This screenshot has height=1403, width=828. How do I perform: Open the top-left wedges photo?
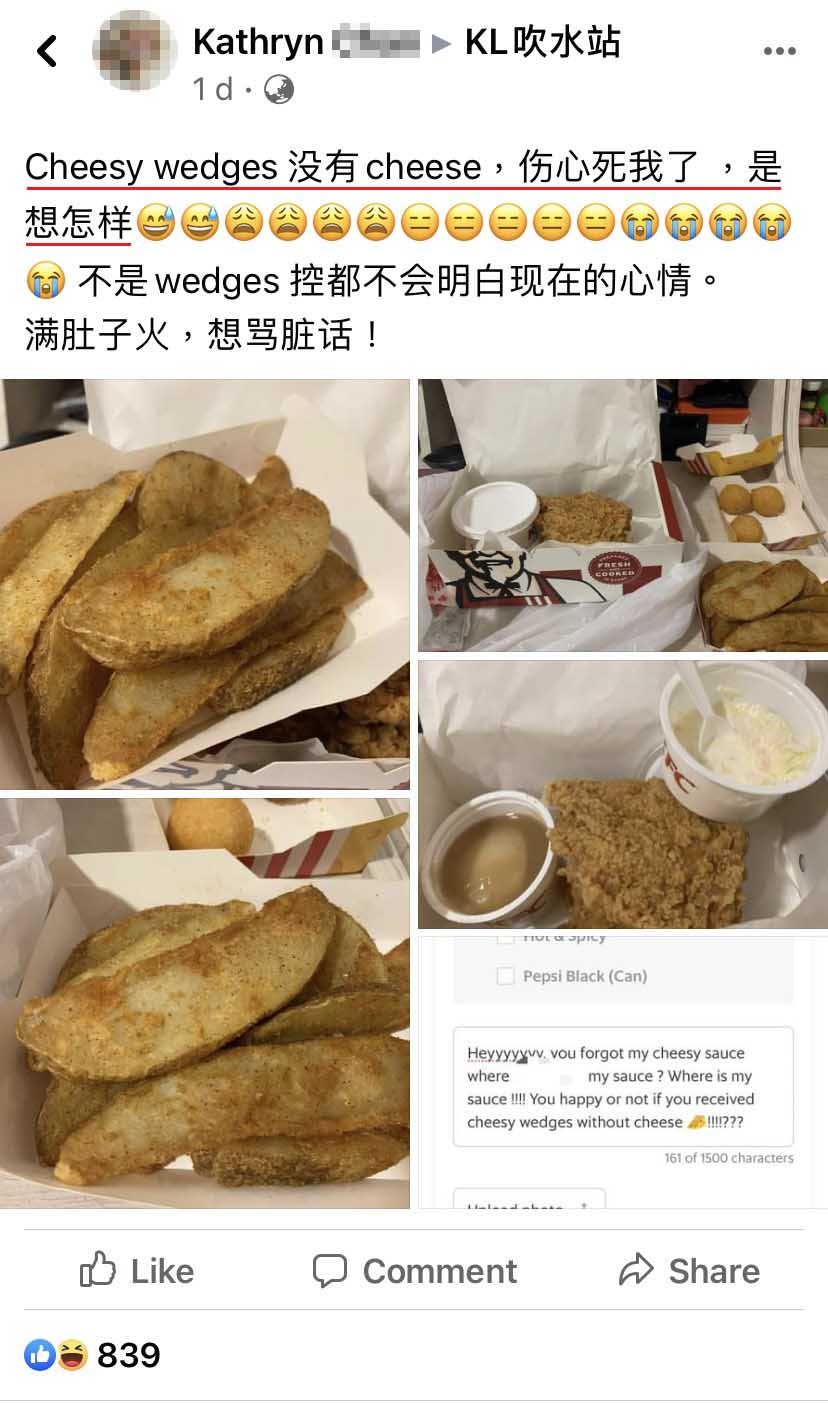(204, 584)
